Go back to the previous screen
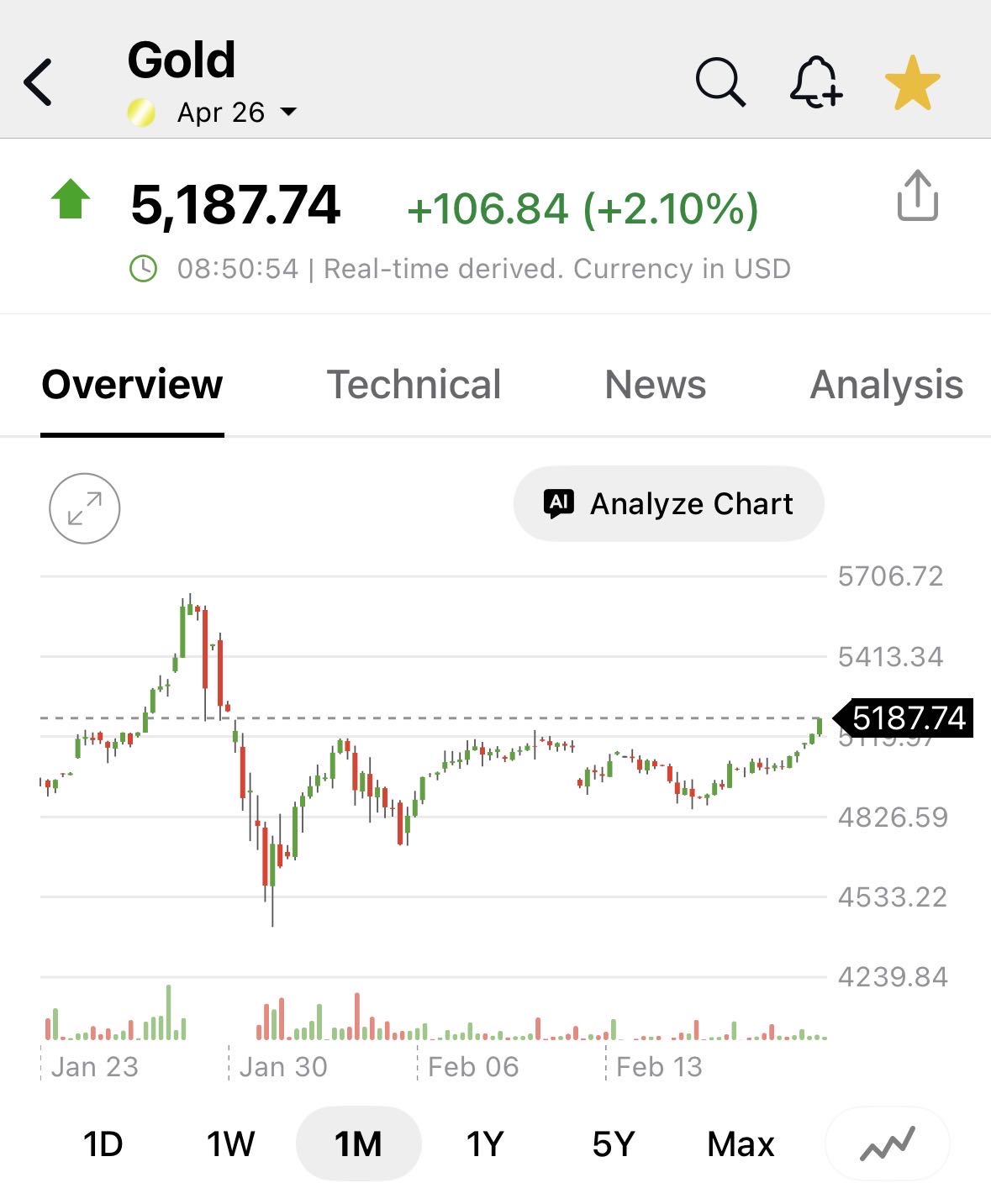This screenshot has height=1204, width=991. (x=39, y=82)
